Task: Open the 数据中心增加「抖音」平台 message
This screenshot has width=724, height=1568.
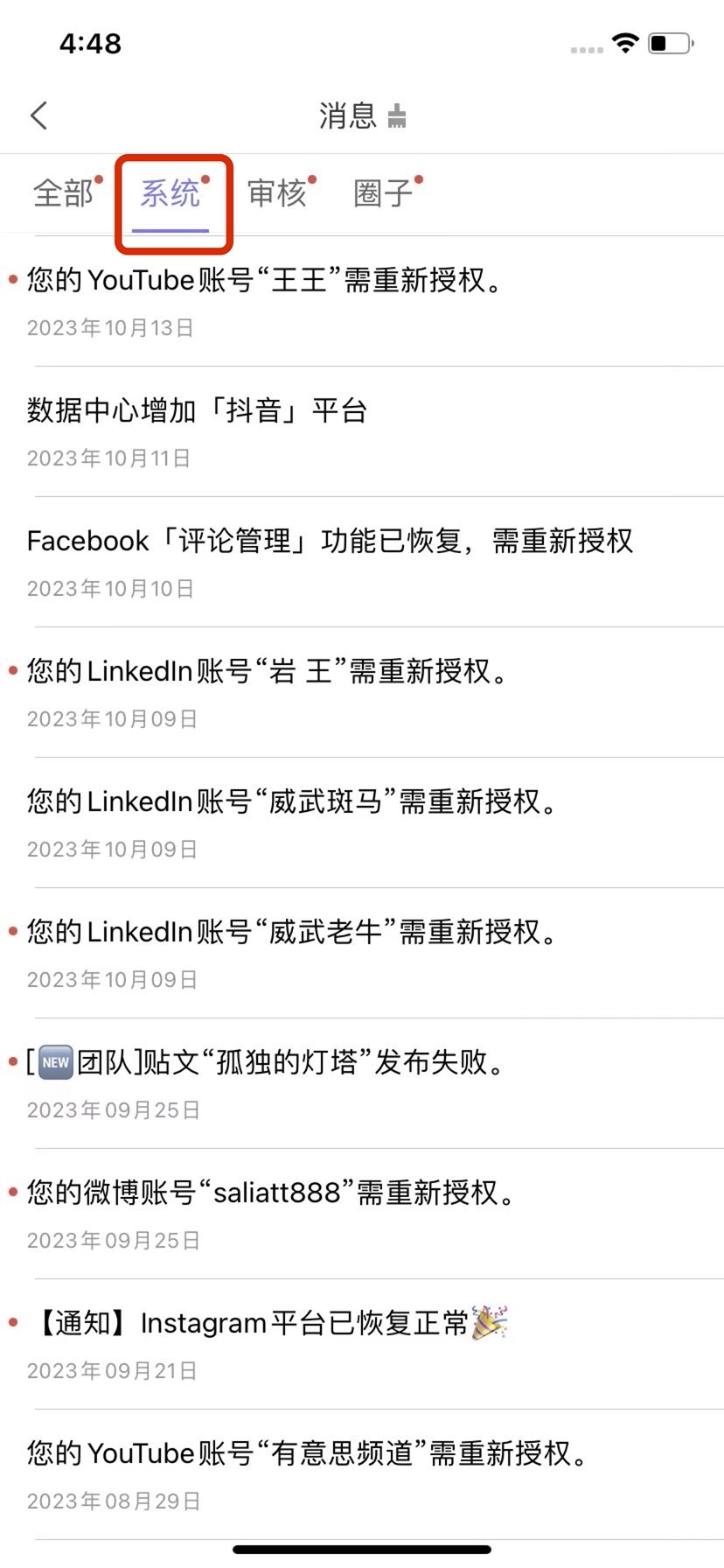Action: pos(362,431)
